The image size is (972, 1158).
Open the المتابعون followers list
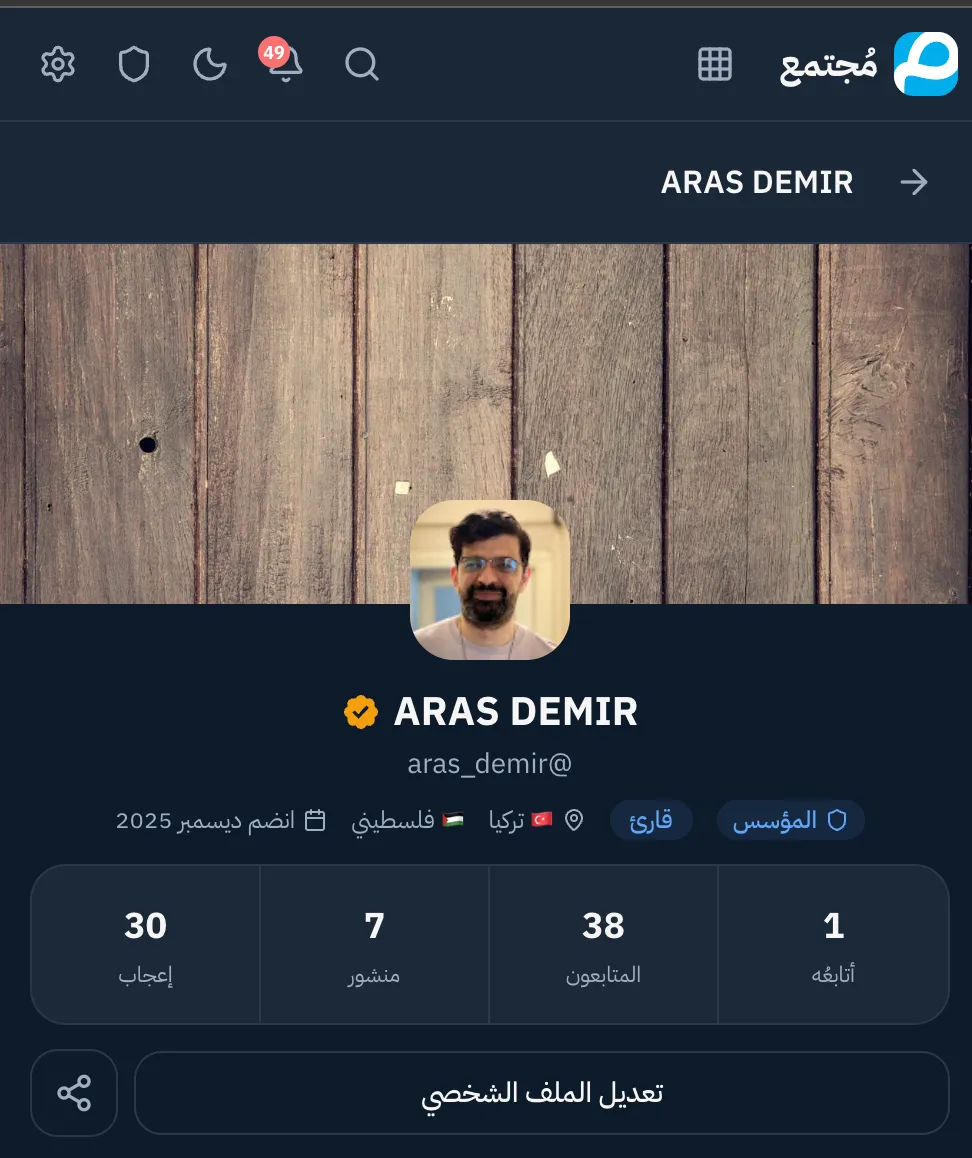tap(603, 944)
